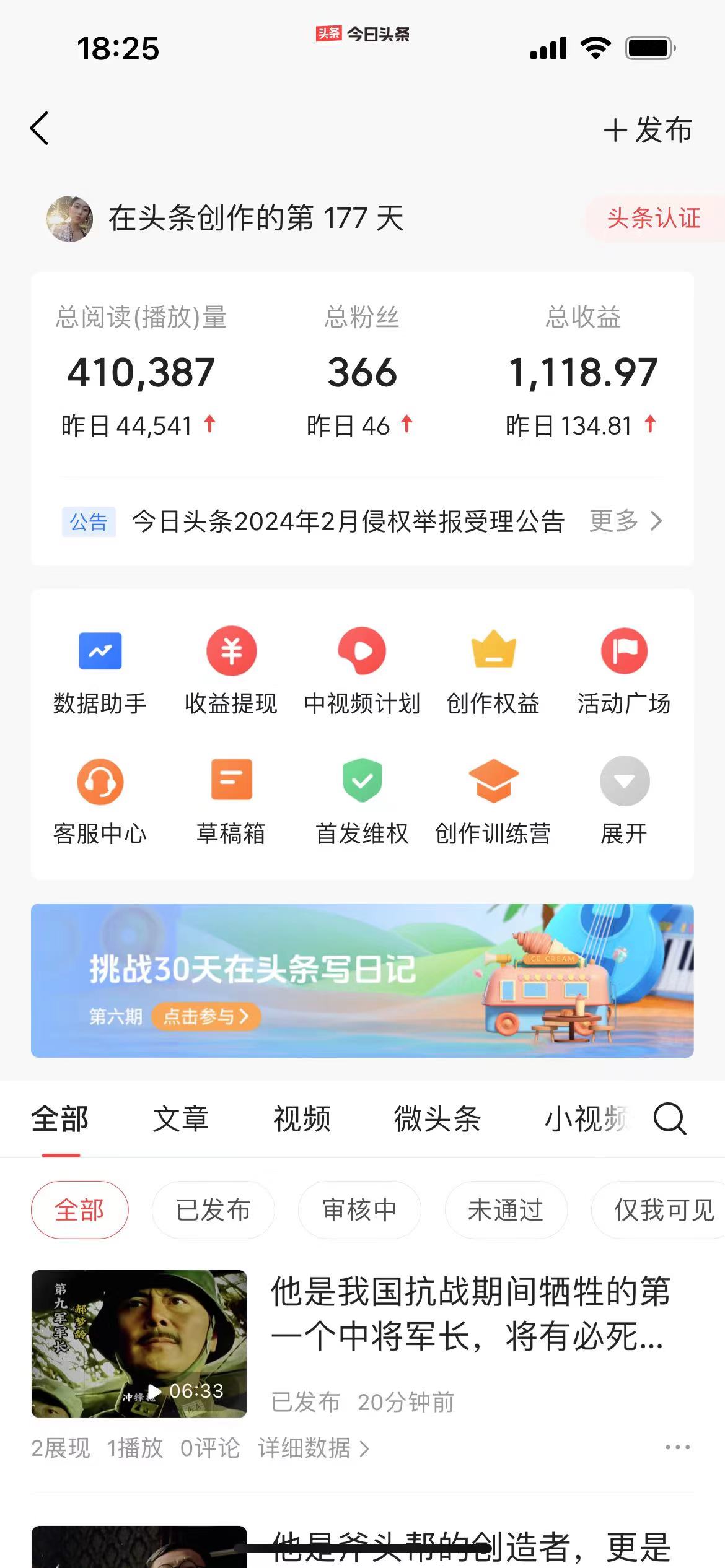Viewport: 725px width, 1568px height.
Task: Open 创作训练营 training camp
Action: 493,802
